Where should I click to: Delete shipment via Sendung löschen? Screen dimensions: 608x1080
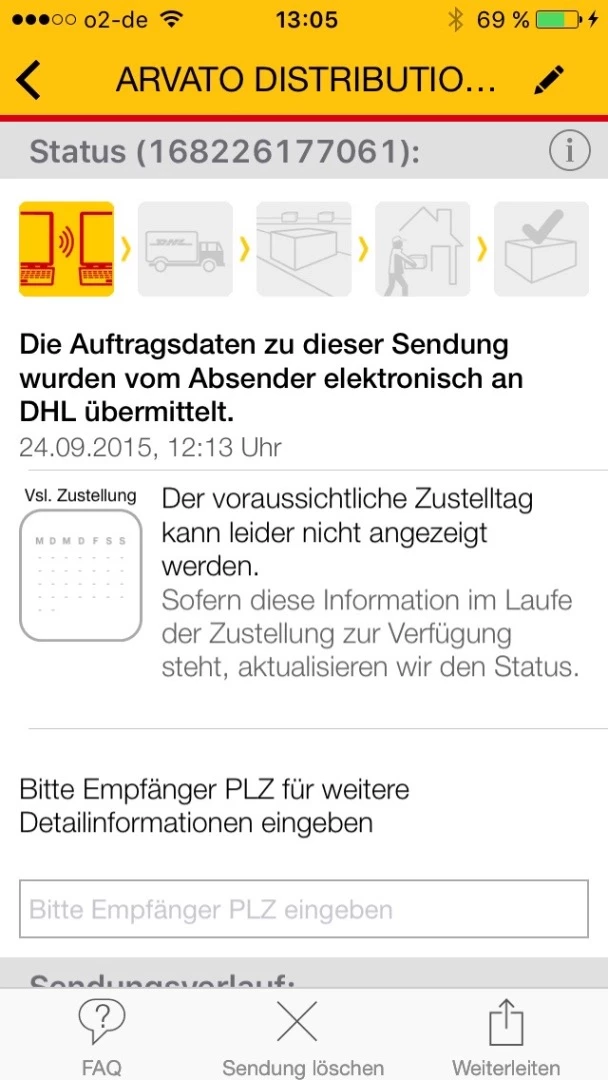pyautogui.click(x=302, y=1037)
